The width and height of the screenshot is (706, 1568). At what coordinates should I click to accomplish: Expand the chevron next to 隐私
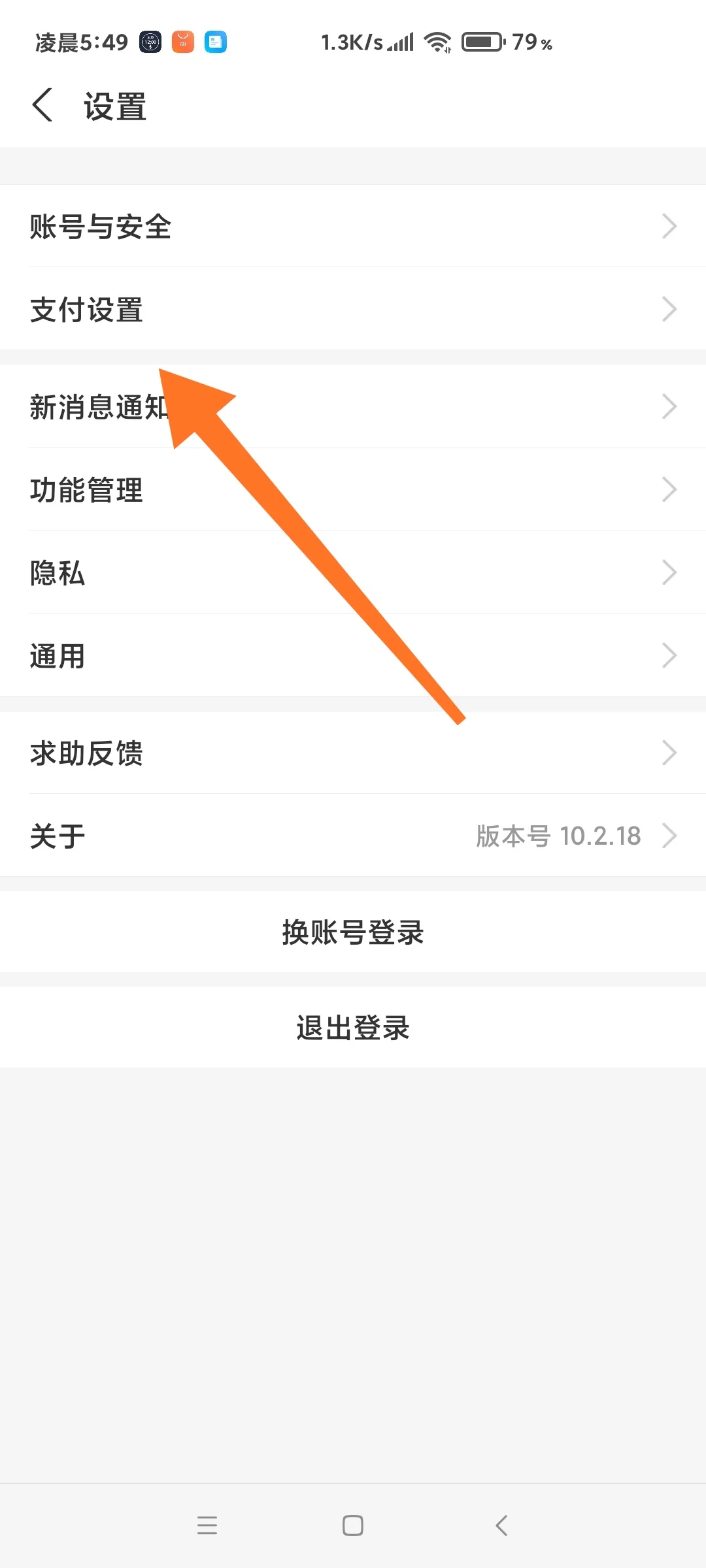pos(669,572)
